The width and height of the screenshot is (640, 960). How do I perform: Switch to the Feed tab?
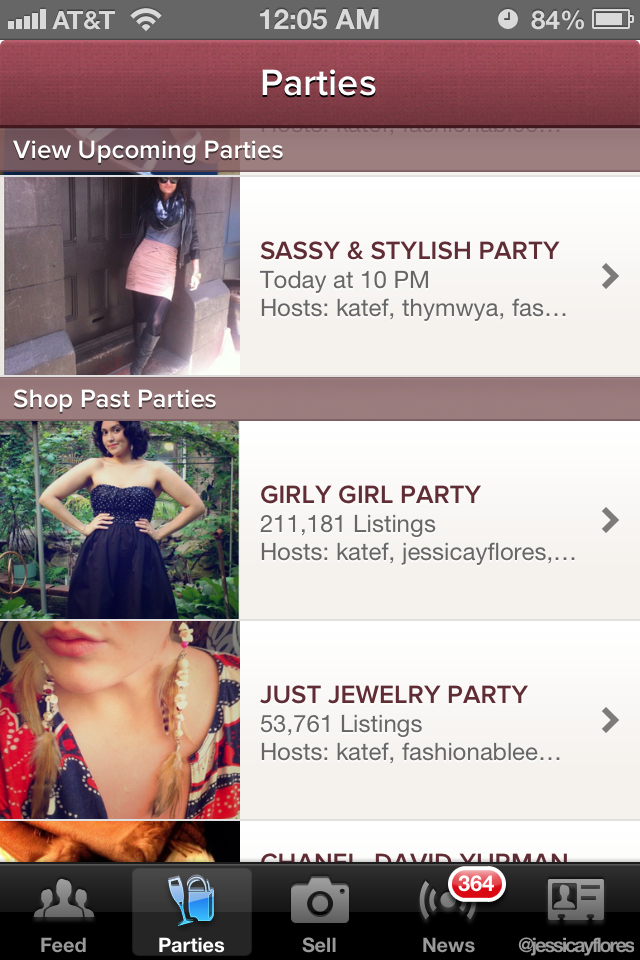coord(63,914)
